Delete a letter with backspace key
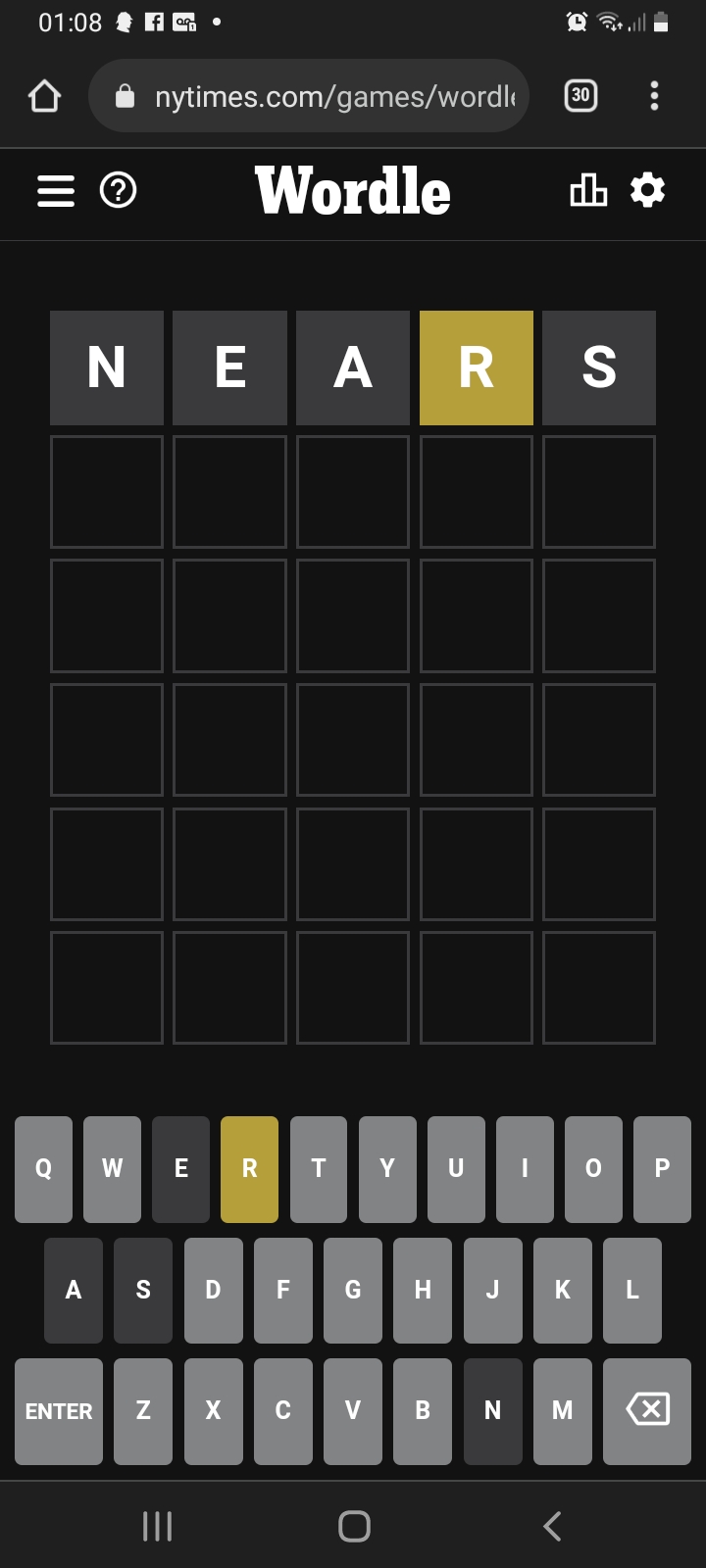 point(647,1411)
